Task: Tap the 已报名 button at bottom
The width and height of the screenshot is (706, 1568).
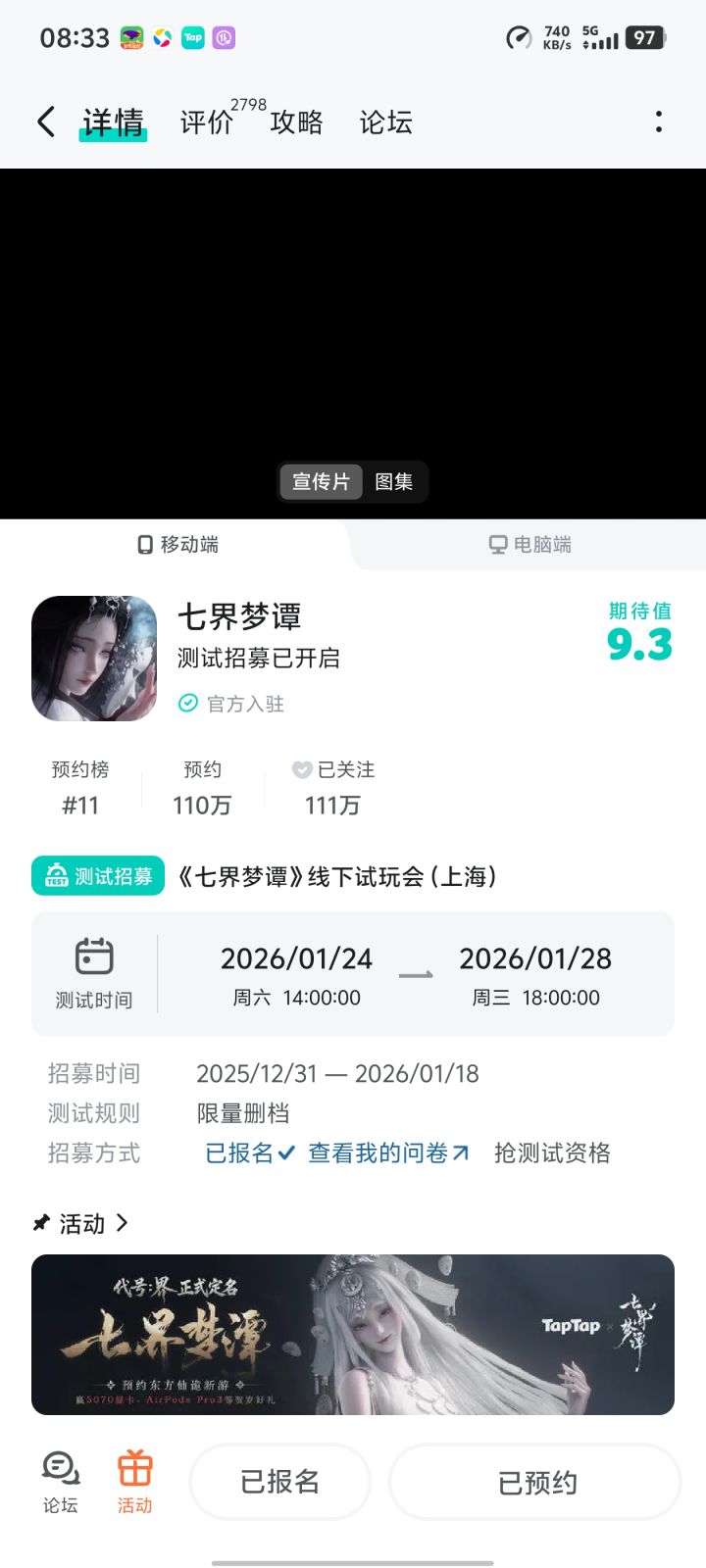Action: pos(280,1482)
